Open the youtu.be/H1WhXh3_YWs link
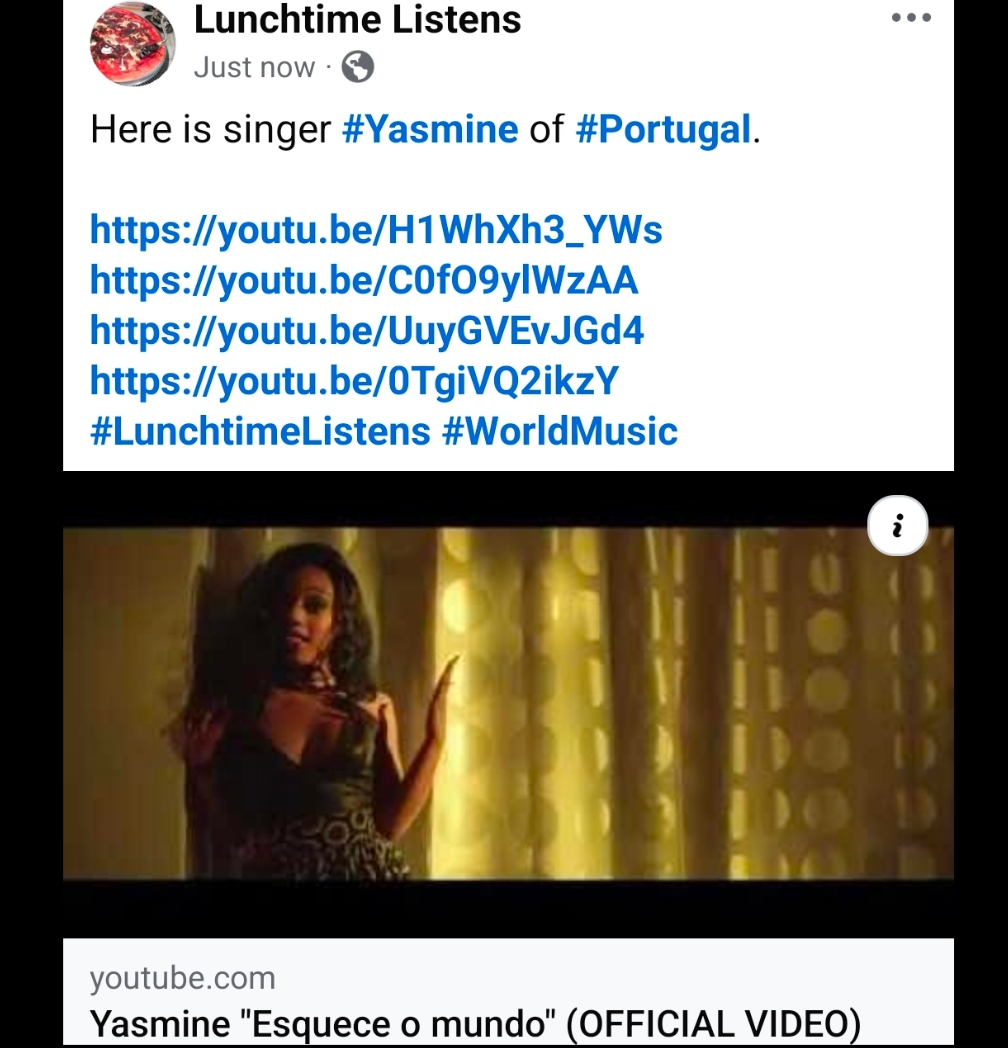The image size is (1008, 1048). click(376, 231)
